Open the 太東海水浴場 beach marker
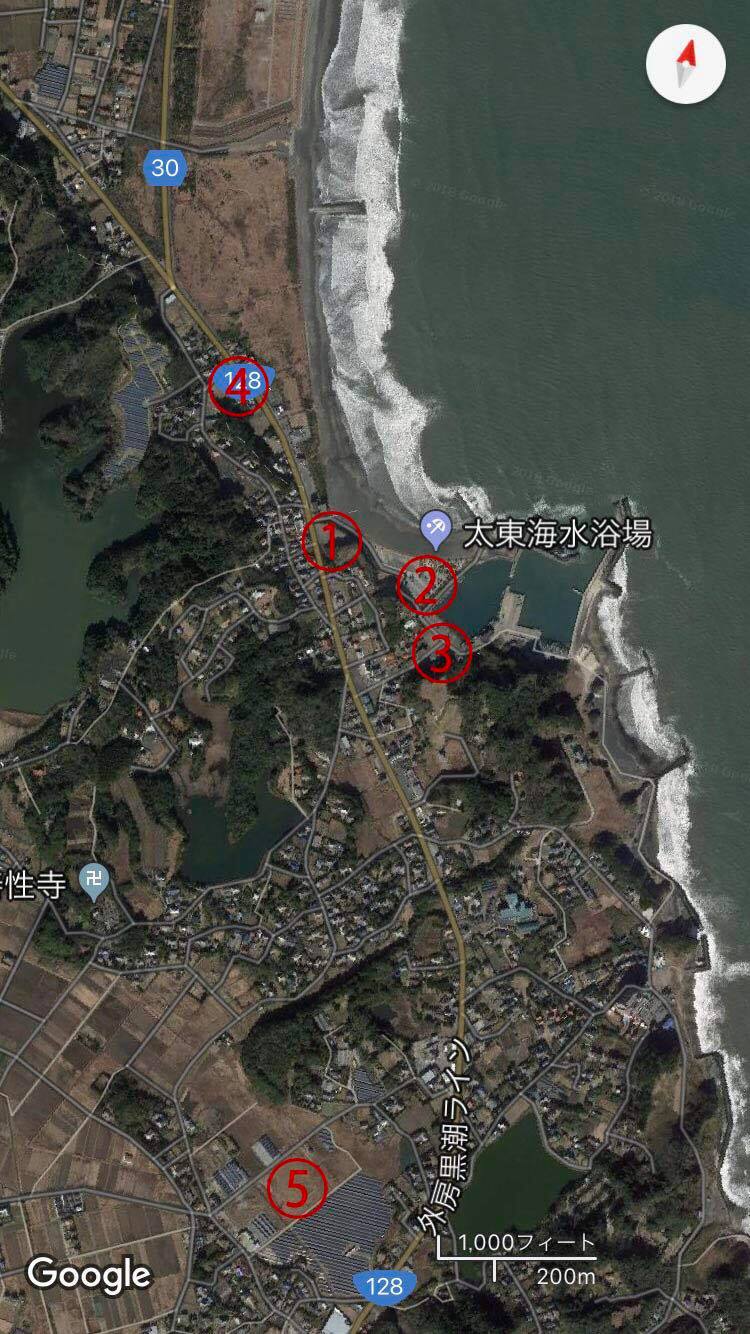750x1334 pixels. tap(434, 528)
